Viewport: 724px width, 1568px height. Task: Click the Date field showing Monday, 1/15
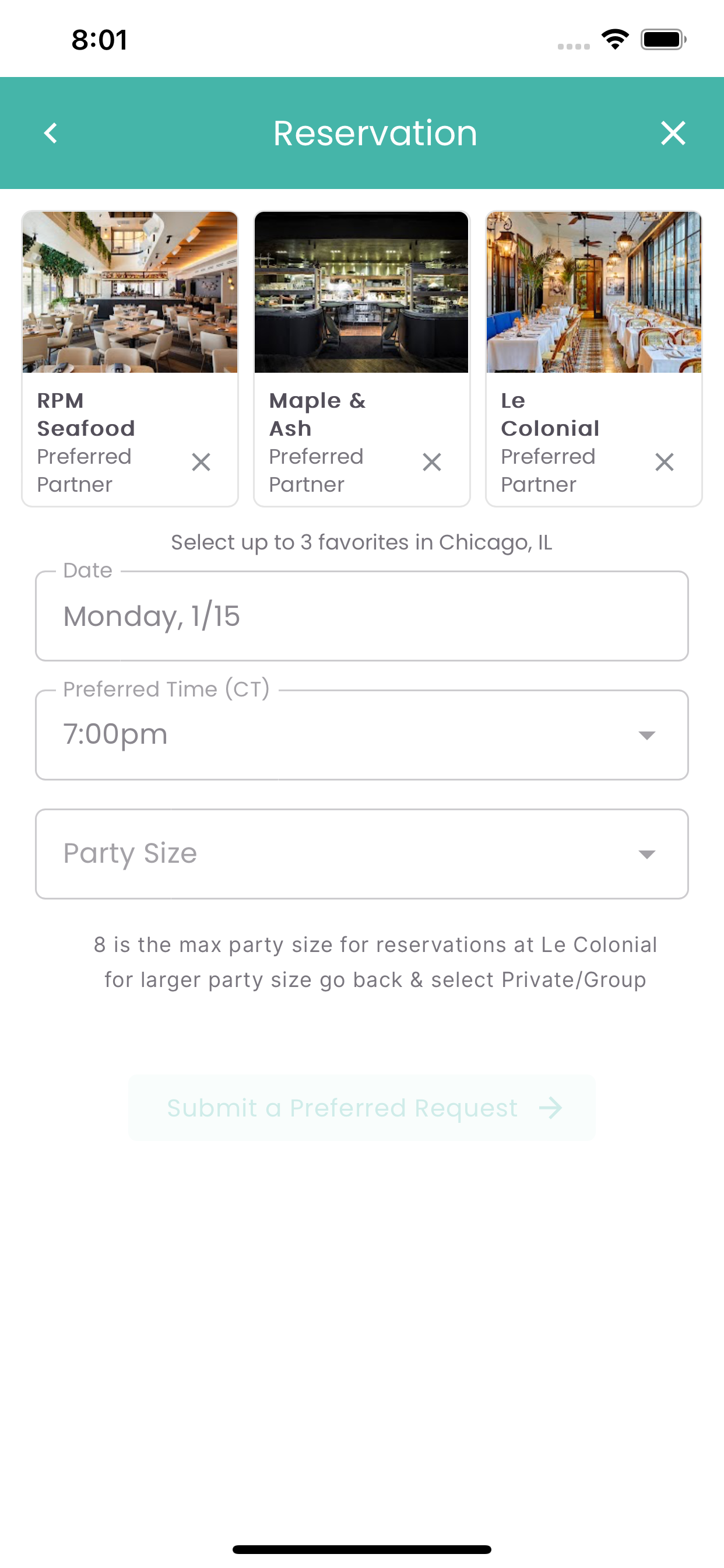pyautogui.click(x=362, y=616)
